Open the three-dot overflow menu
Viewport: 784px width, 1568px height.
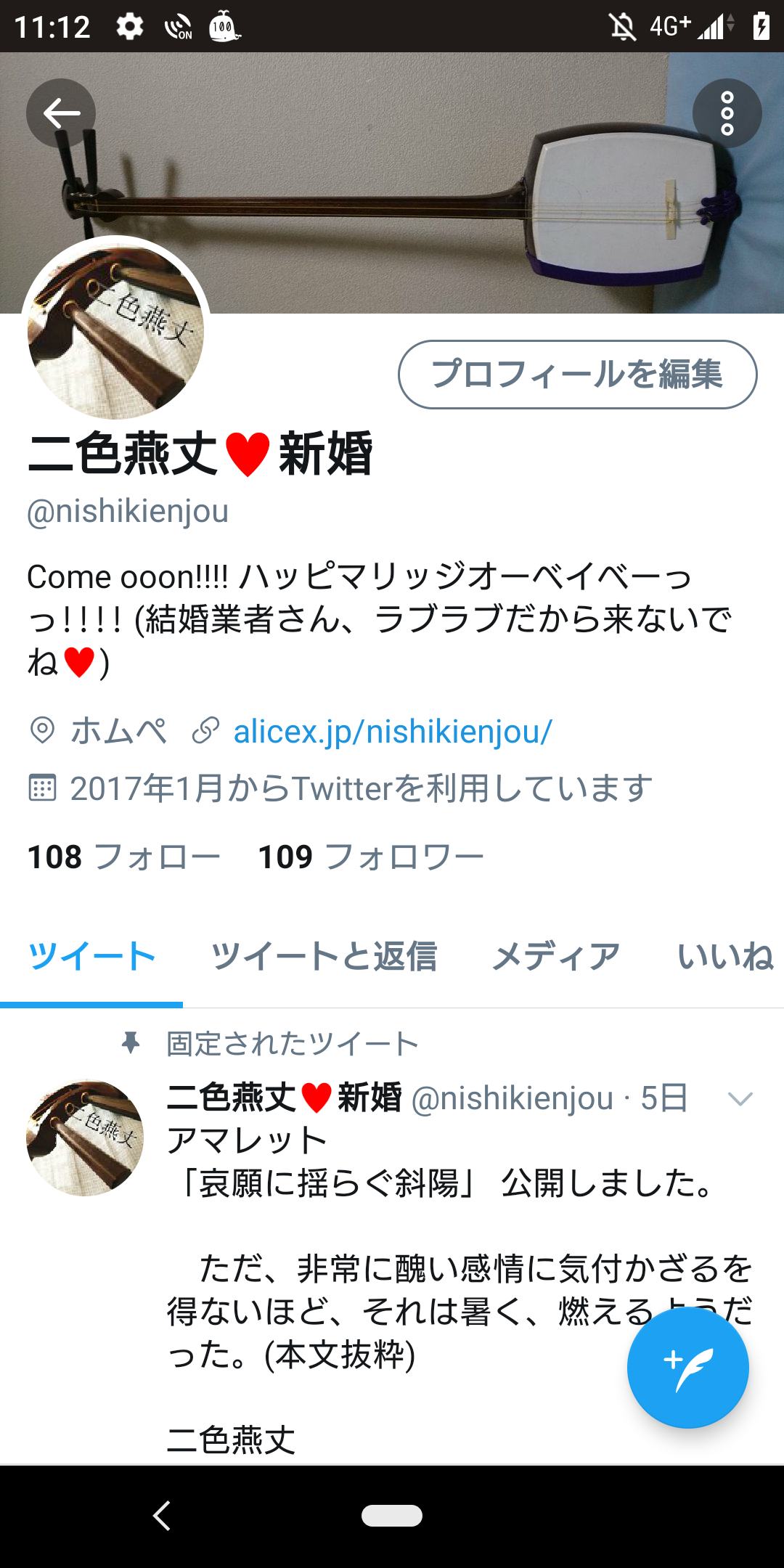coord(727,113)
